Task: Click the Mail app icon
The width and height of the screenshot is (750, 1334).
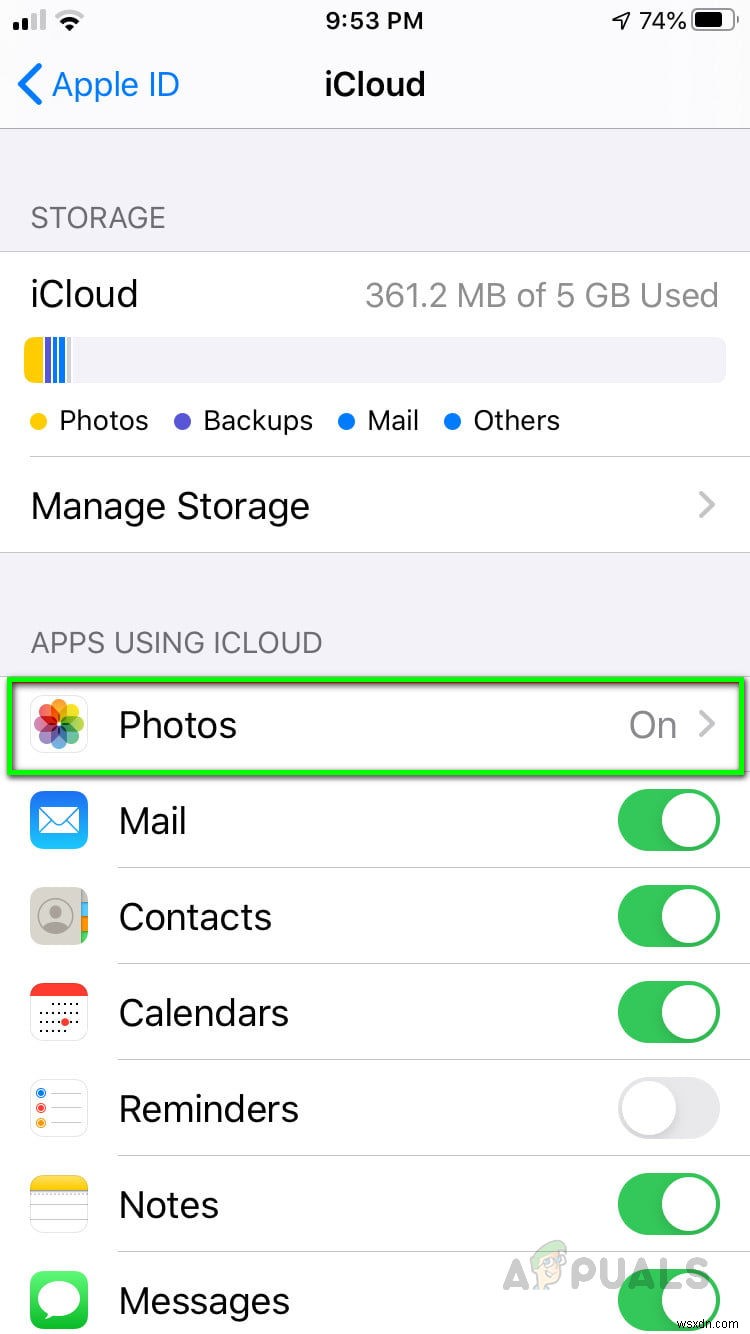Action: pyautogui.click(x=58, y=820)
